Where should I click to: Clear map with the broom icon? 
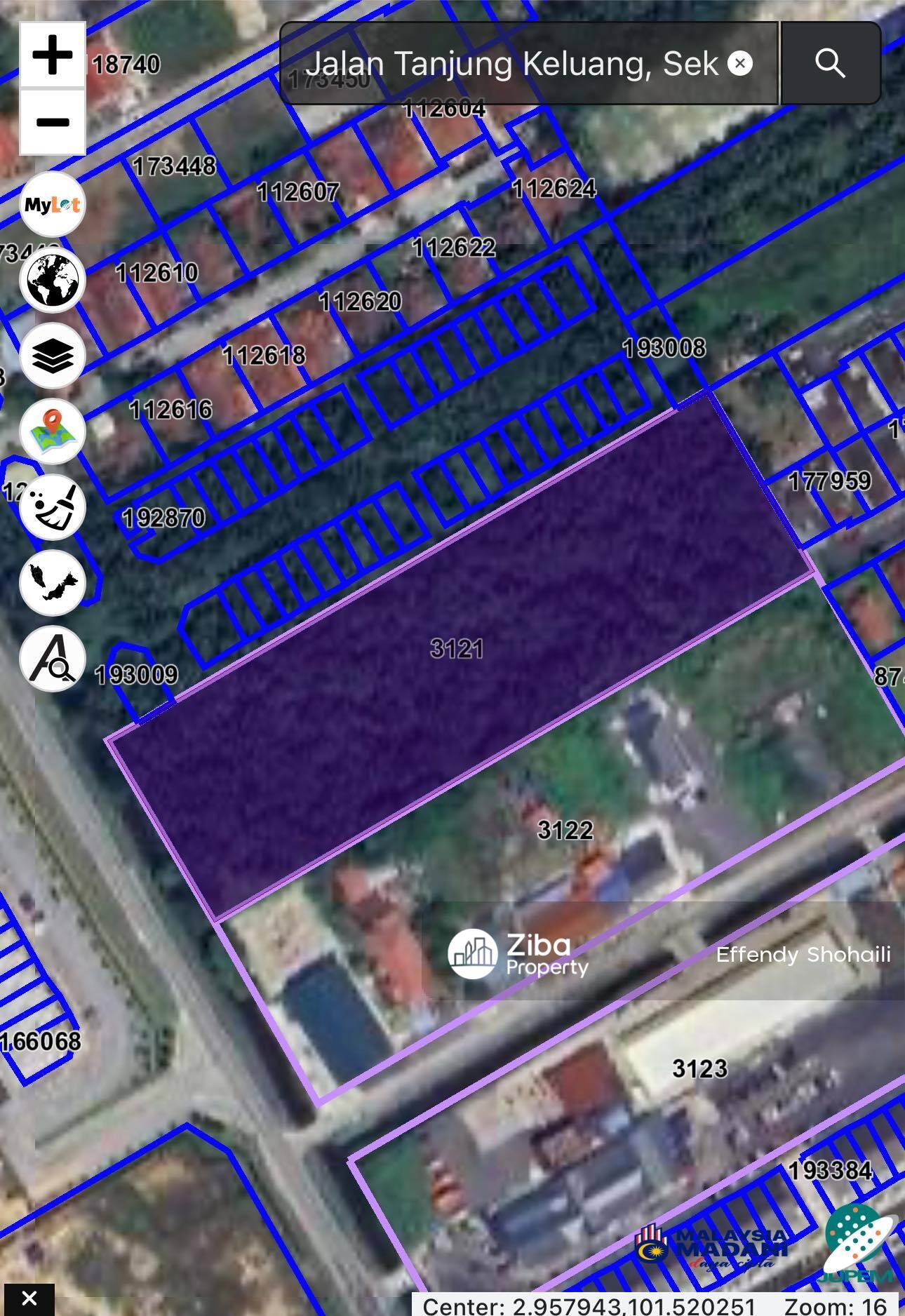(x=53, y=507)
